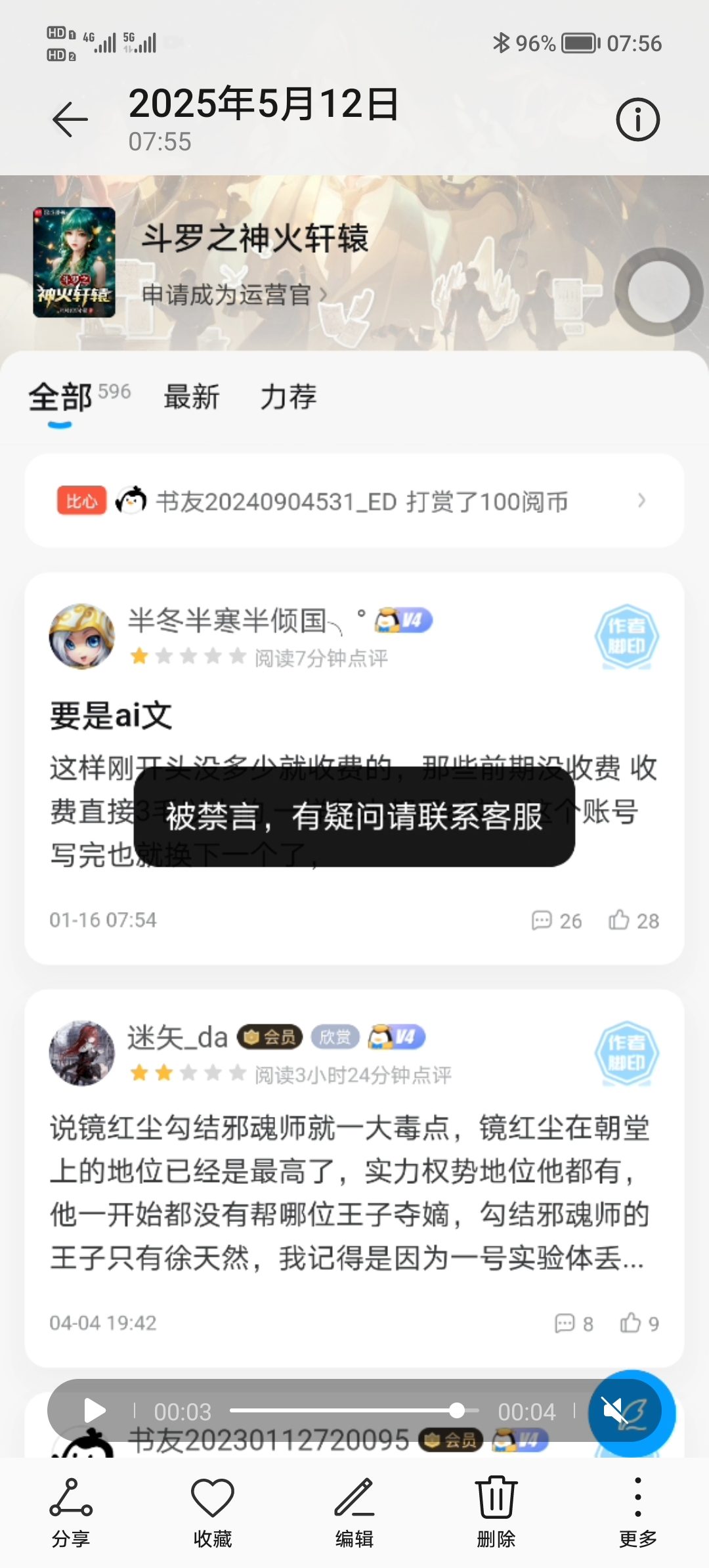Add to favorites with 收藏
The height and width of the screenshot is (1568, 709).
(213, 1512)
